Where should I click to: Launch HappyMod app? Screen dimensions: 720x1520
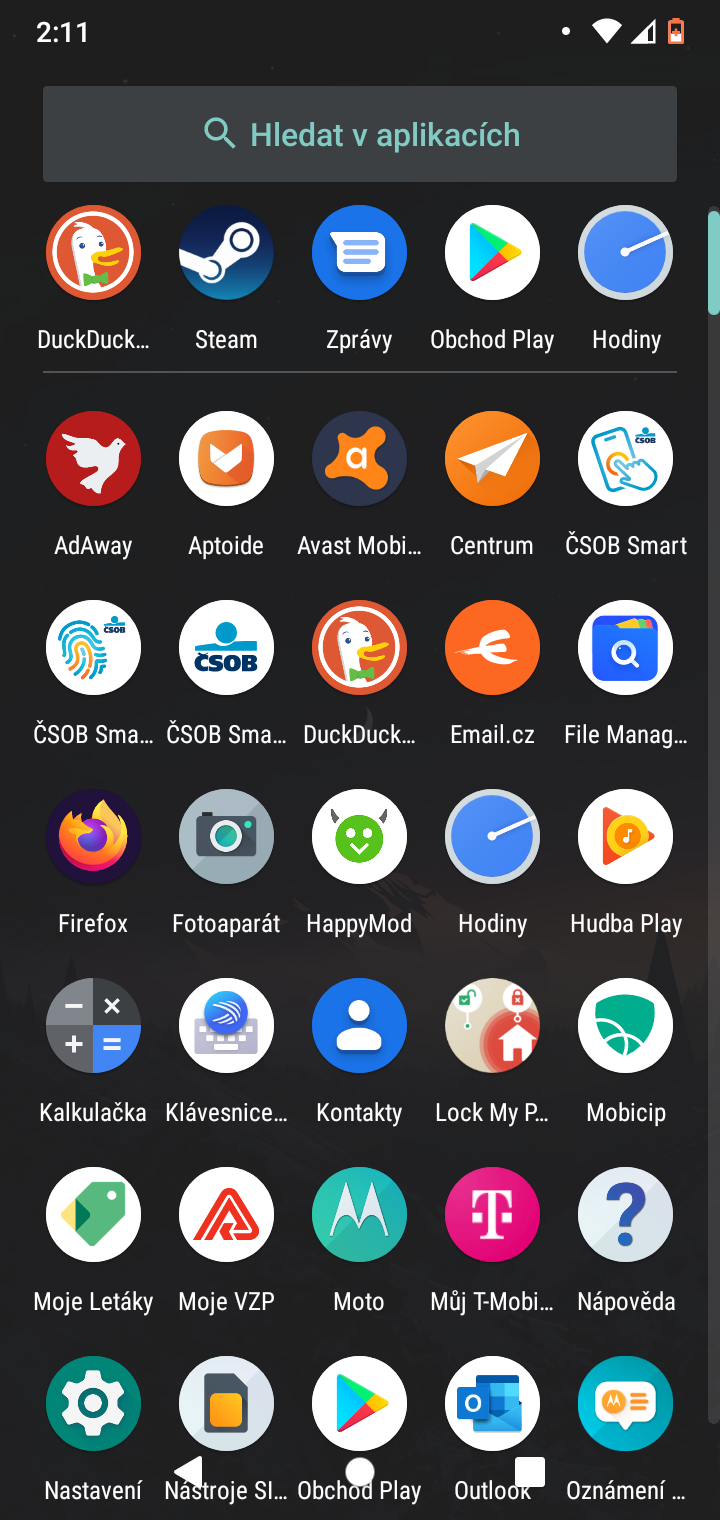[359, 837]
